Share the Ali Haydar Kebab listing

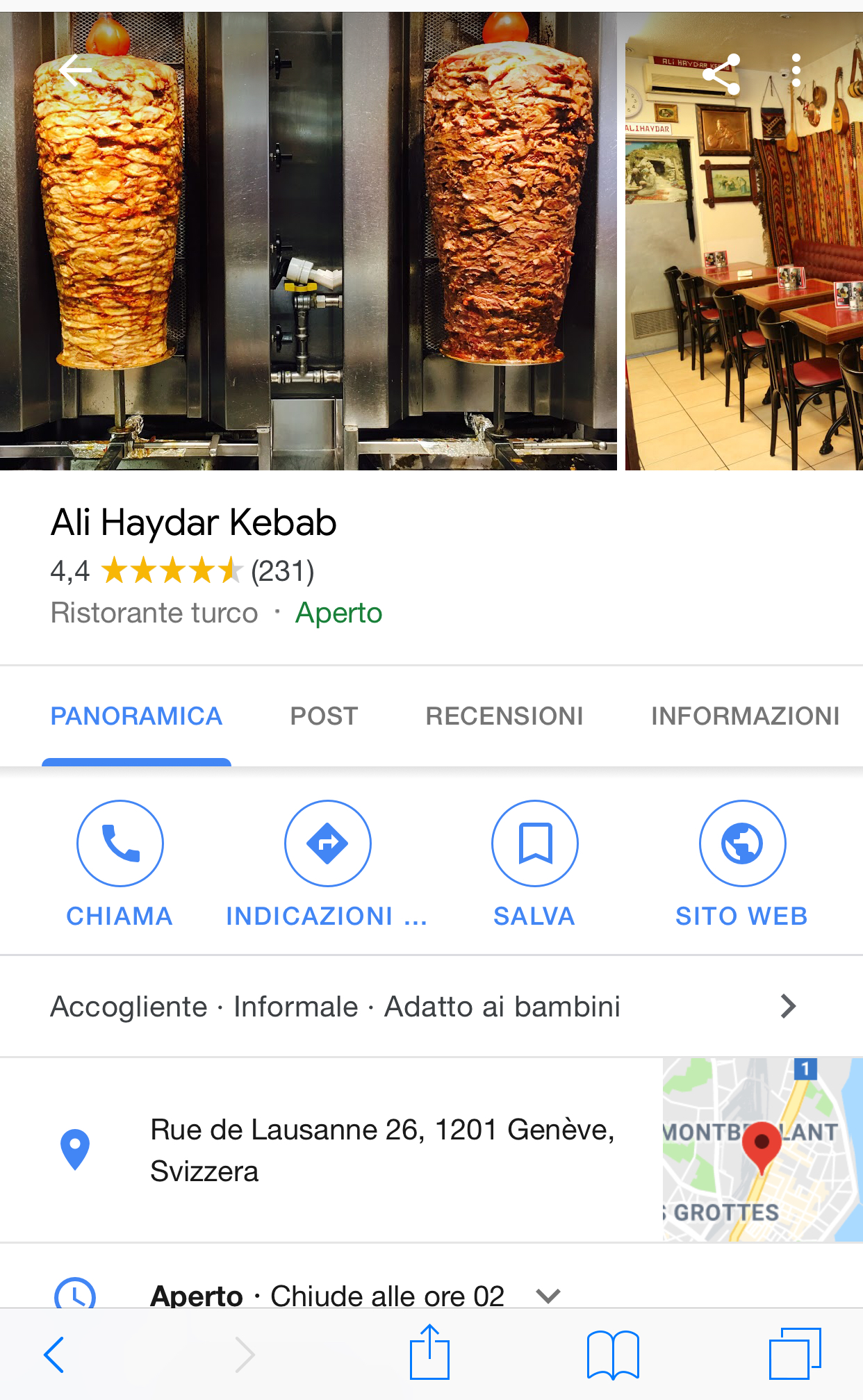tap(721, 74)
